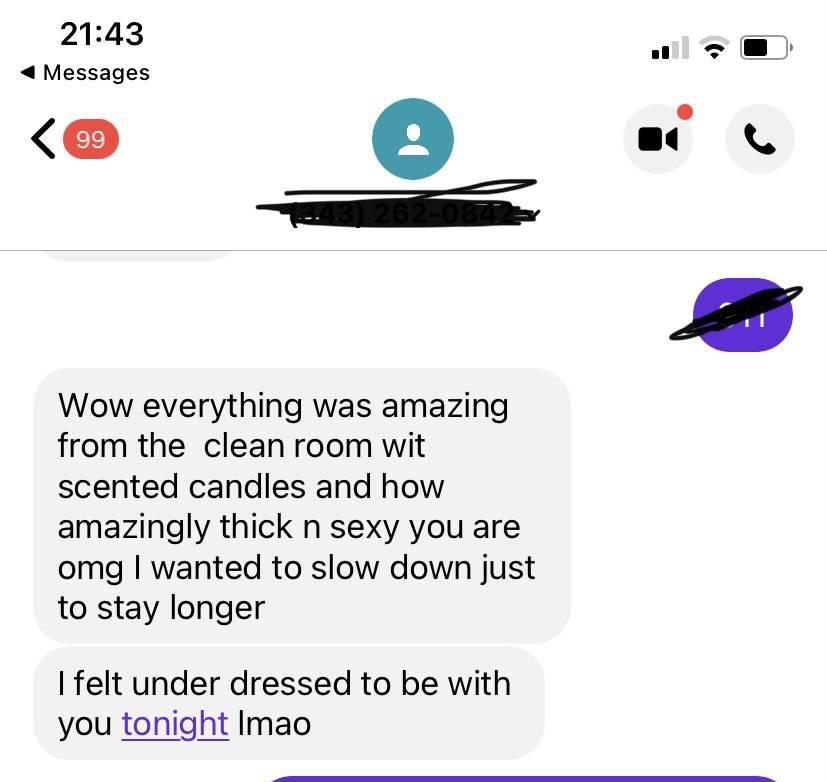This screenshot has width=827, height=782.
Task: Start a video call
Action: [657, 139]
